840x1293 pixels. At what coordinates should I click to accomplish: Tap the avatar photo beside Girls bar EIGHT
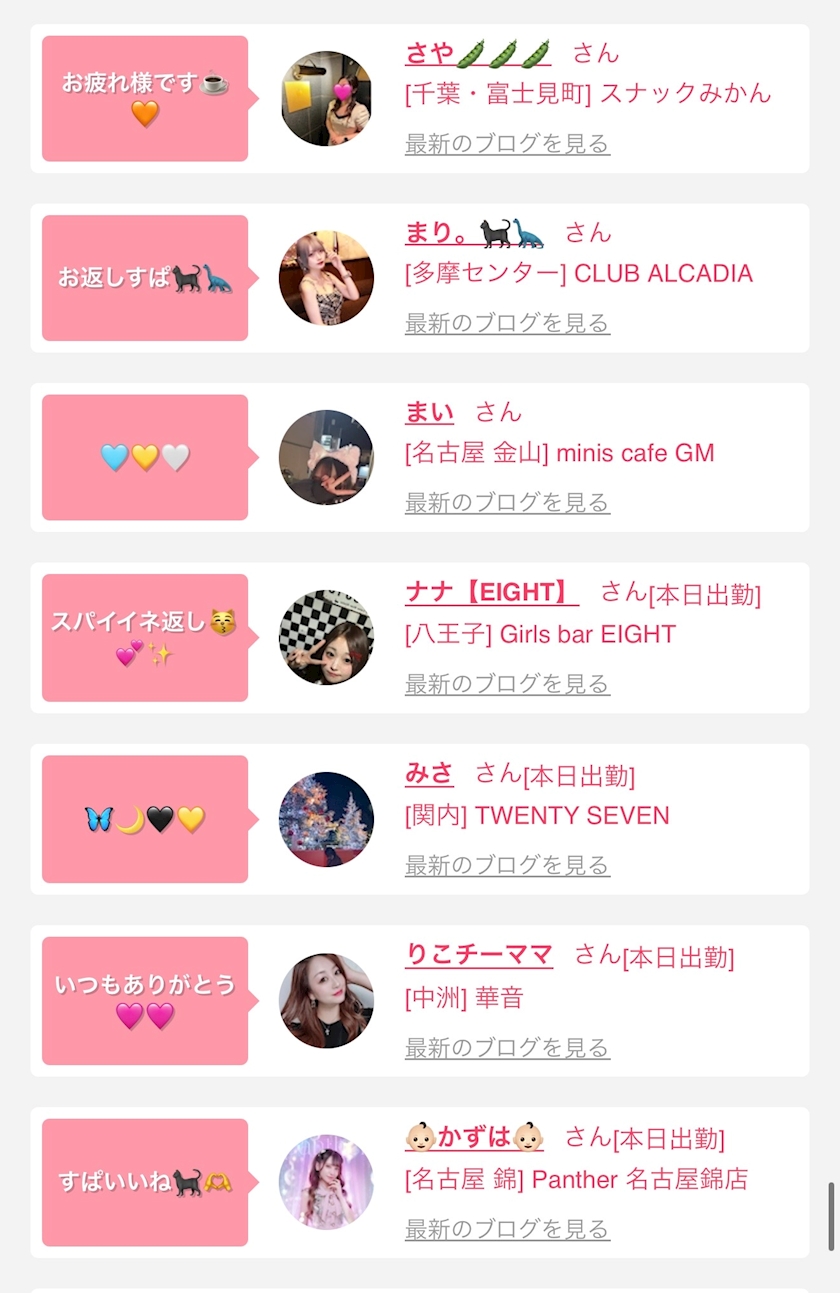tap(326, 638)
